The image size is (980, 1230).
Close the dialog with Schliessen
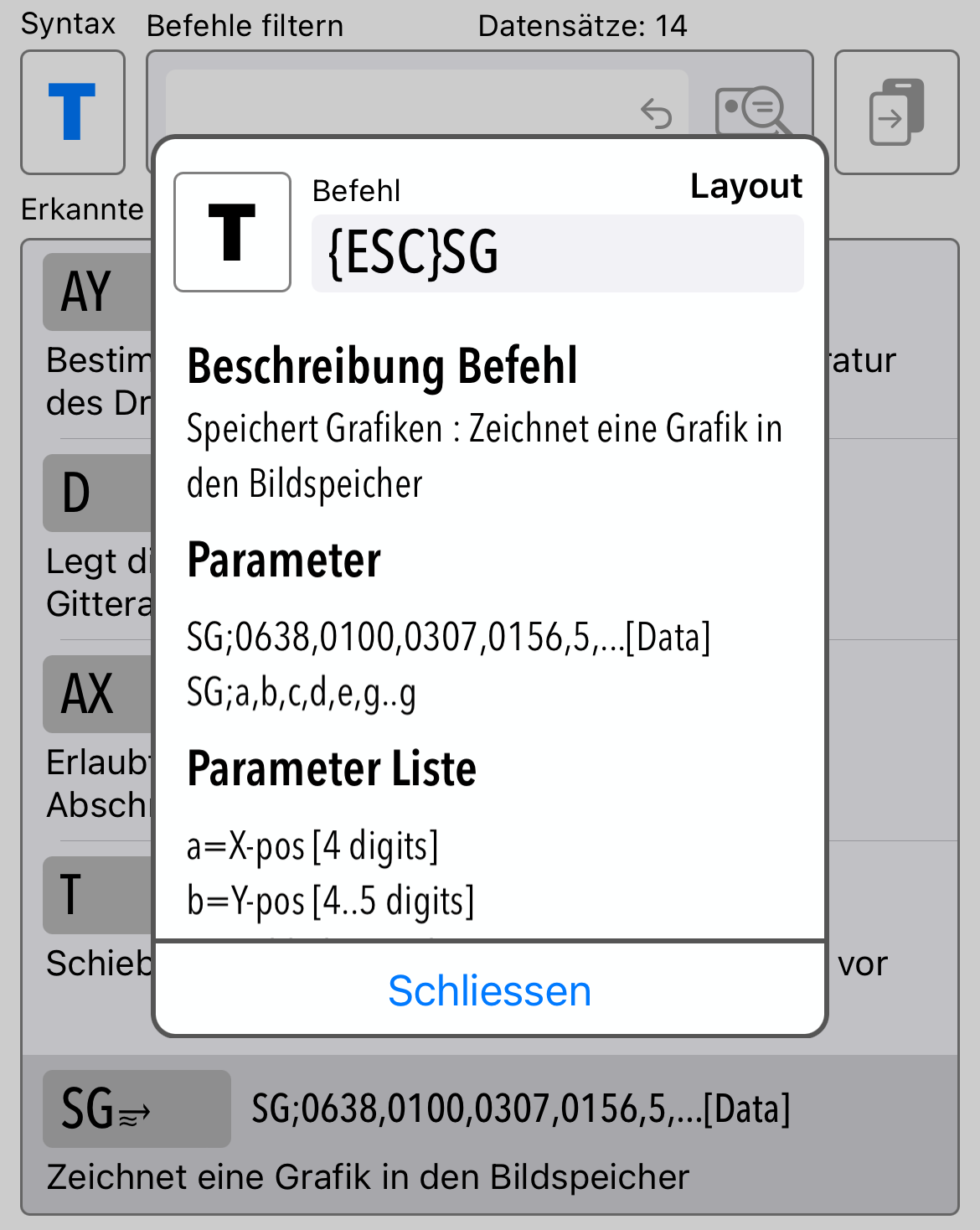click(490, 990)
